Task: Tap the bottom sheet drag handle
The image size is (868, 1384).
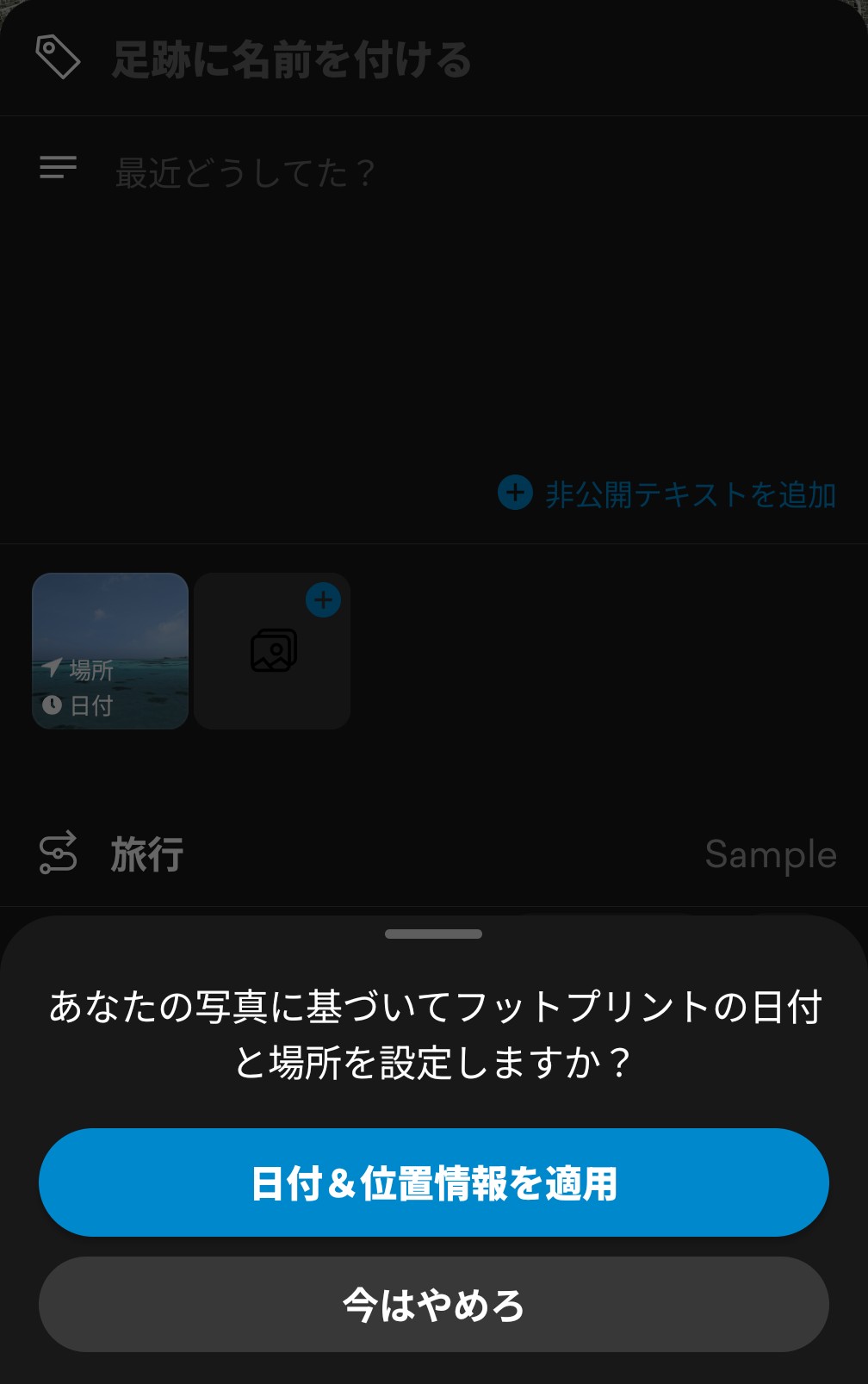Action: click(x=433, y=934)
